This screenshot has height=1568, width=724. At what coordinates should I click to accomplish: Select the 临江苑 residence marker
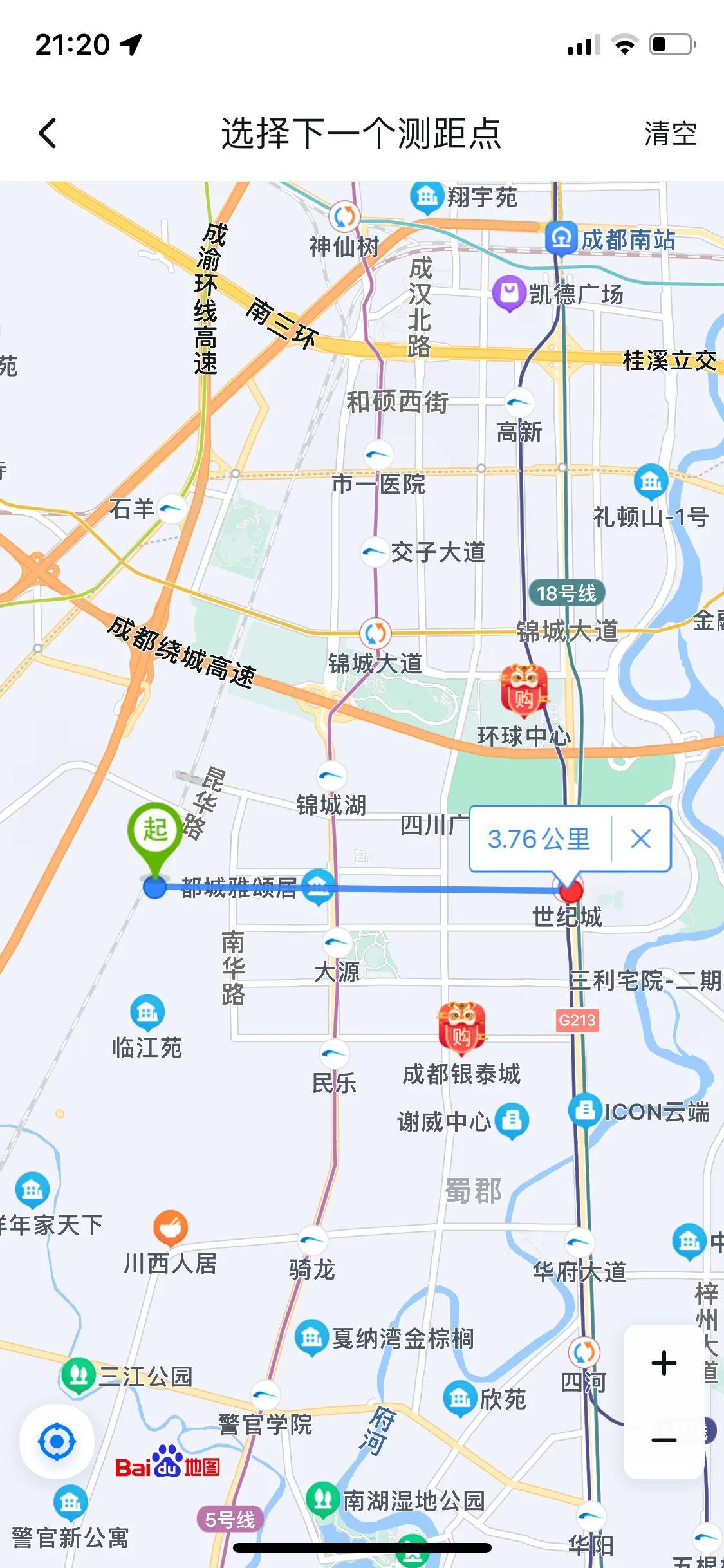[147, 1013]
